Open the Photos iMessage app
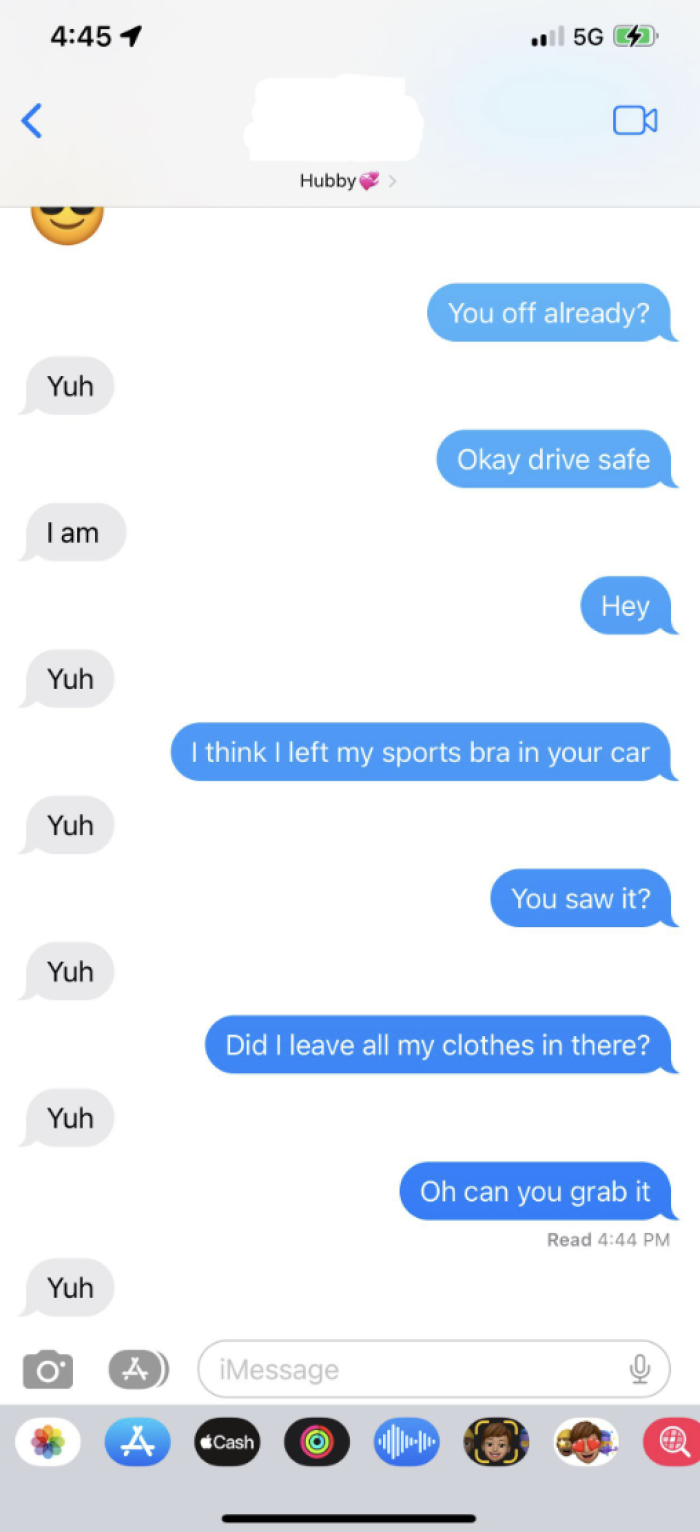This screenshot has width=700, height=1532. point(48,1442)
